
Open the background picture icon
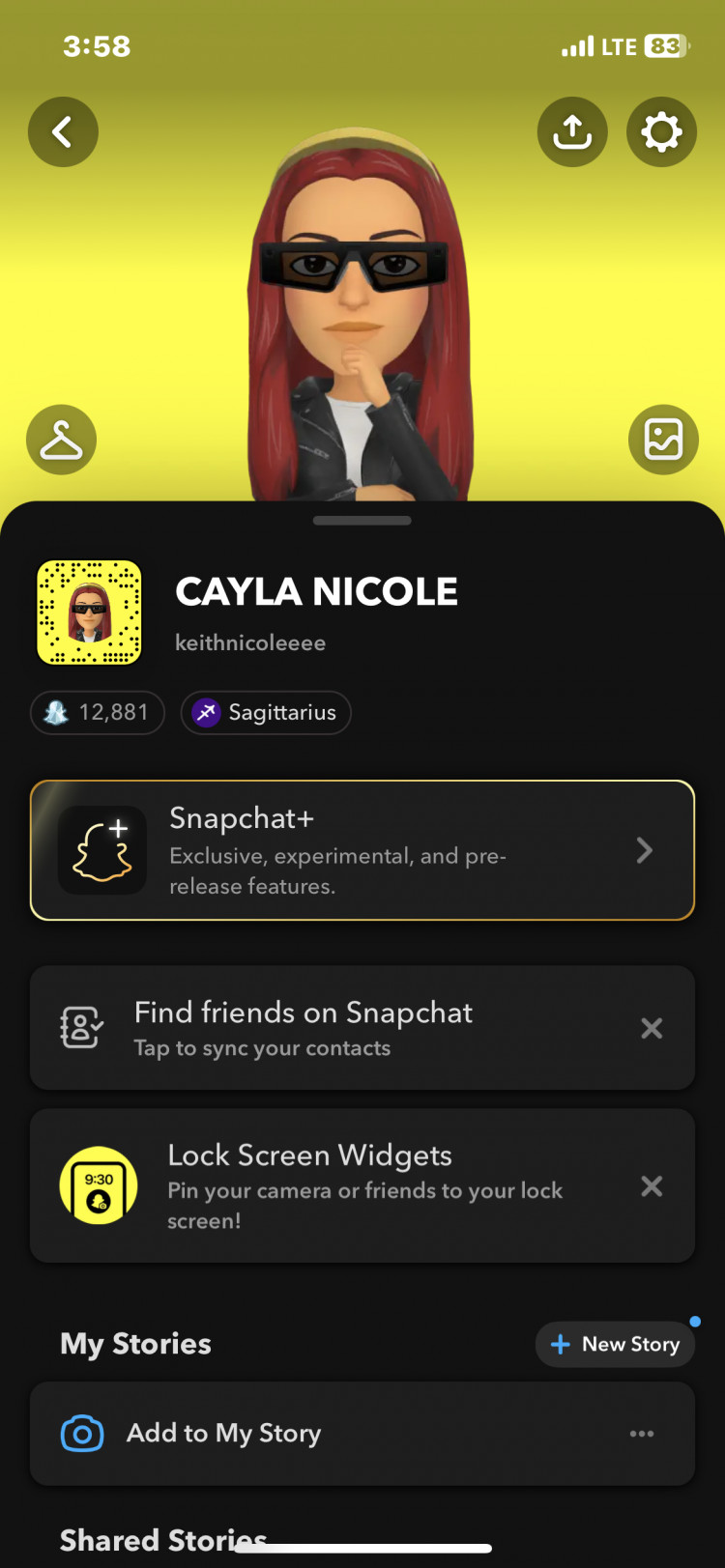(663, 440)
